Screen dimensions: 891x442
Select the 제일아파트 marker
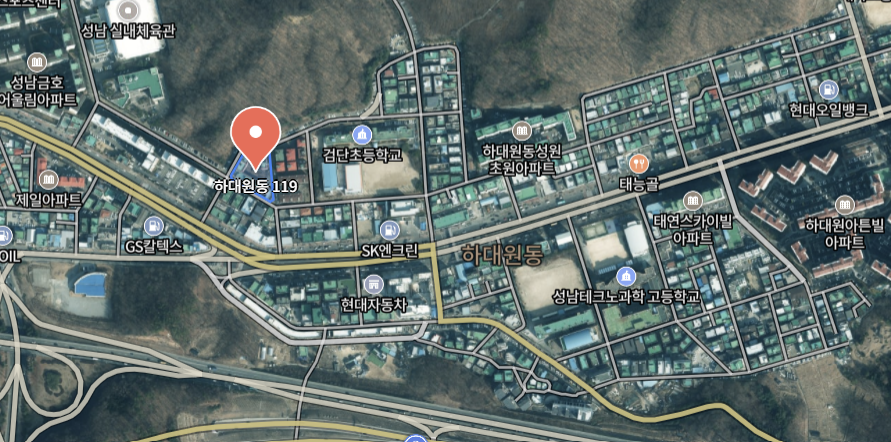(47, 179)
